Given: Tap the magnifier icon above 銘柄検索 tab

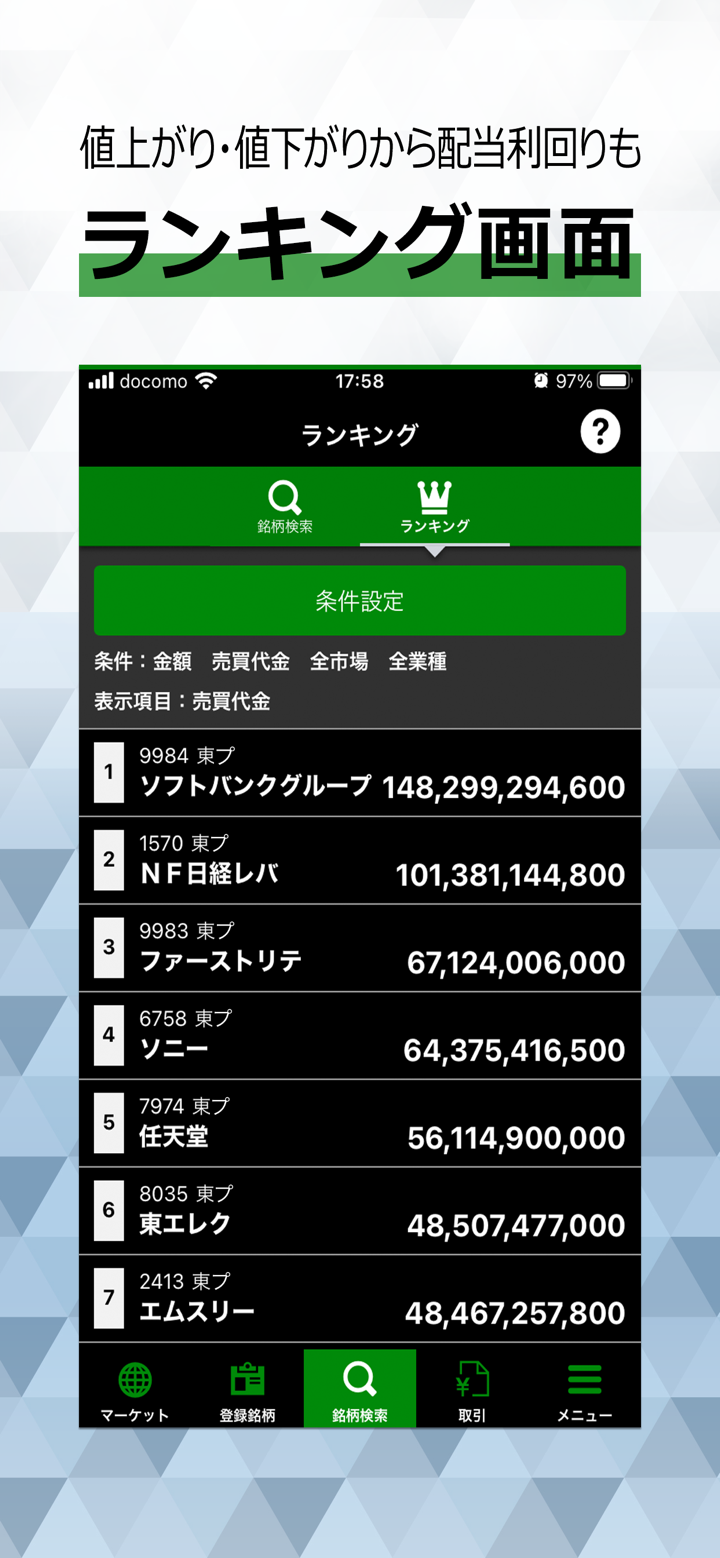Looking at the screenshot, I should click(285, 492).
